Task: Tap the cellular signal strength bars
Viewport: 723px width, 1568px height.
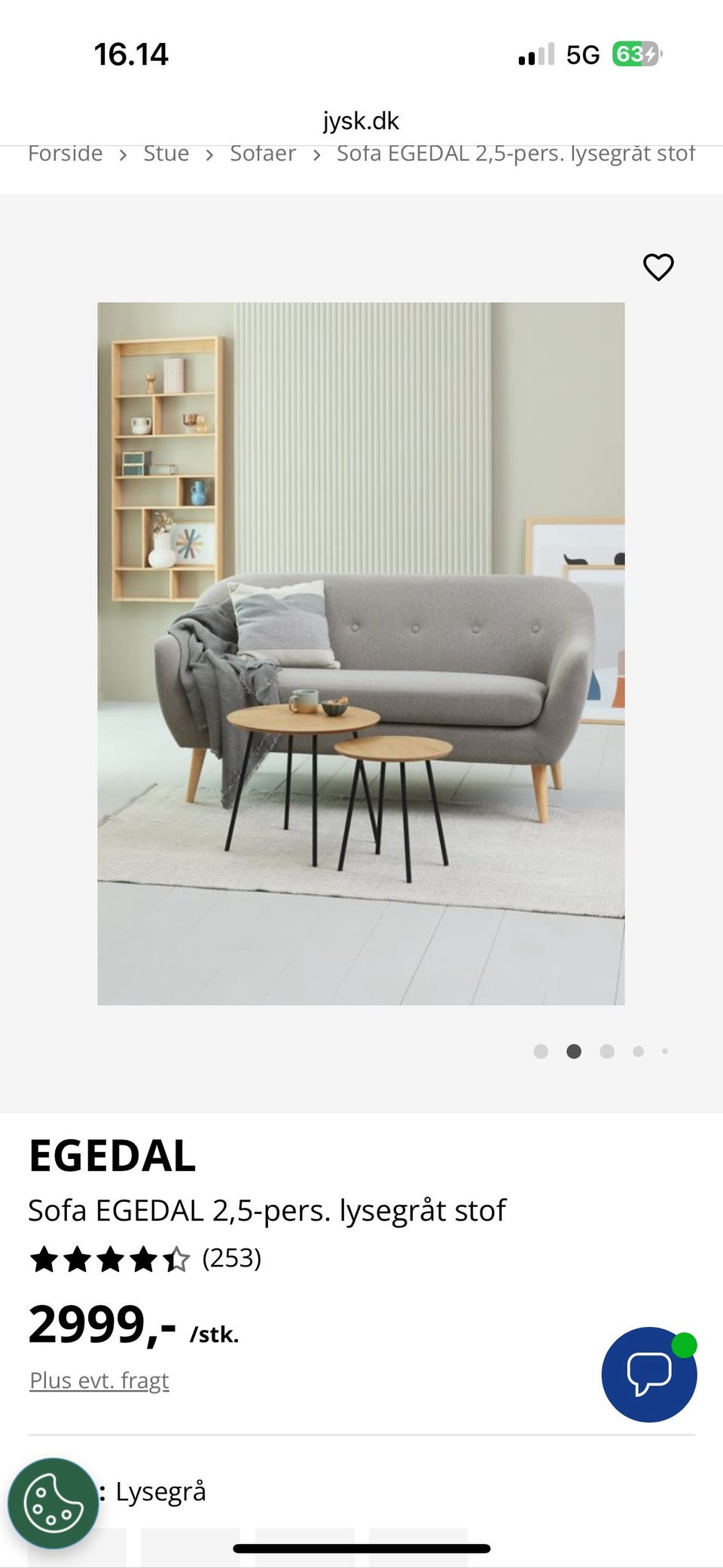Action: 535,53
